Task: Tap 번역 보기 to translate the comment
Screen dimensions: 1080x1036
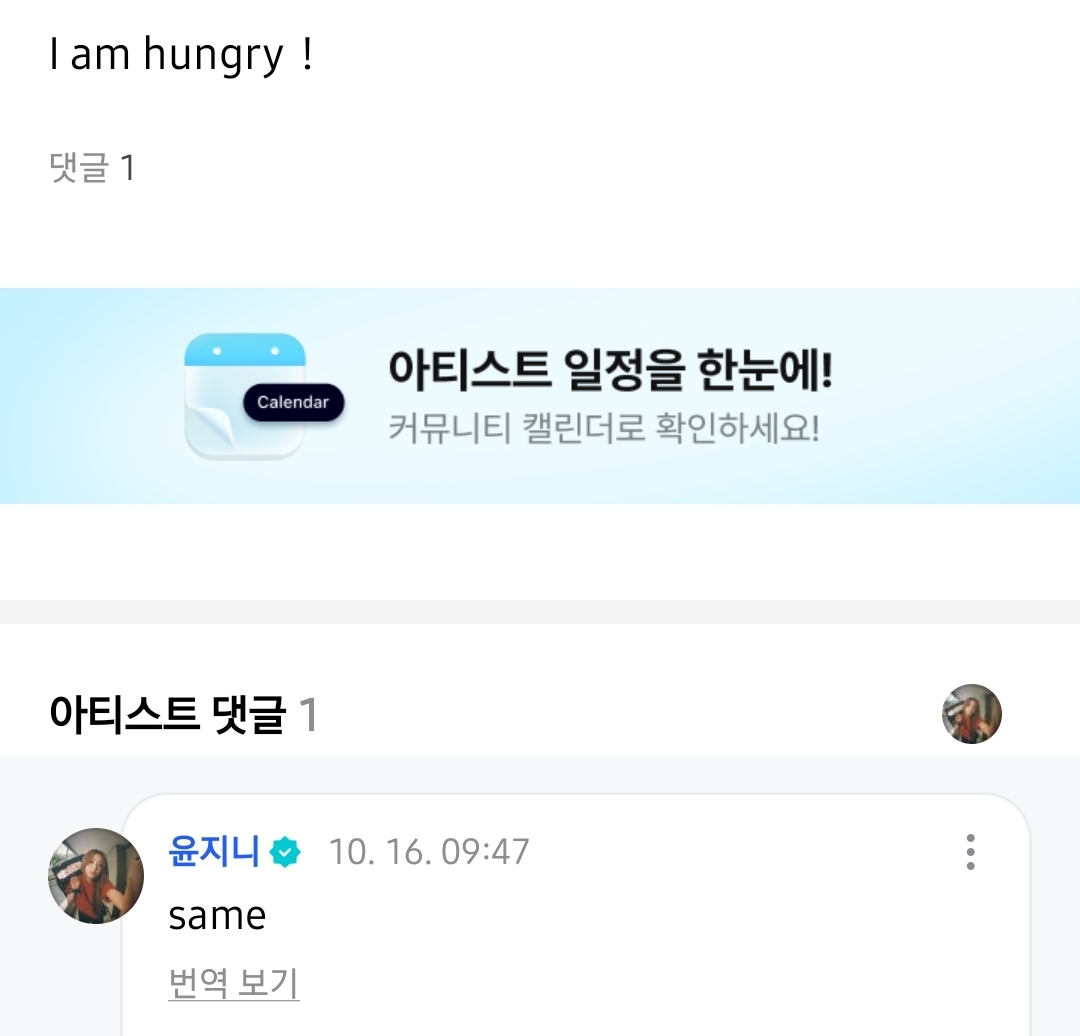Action: click(x=234, y=984)
